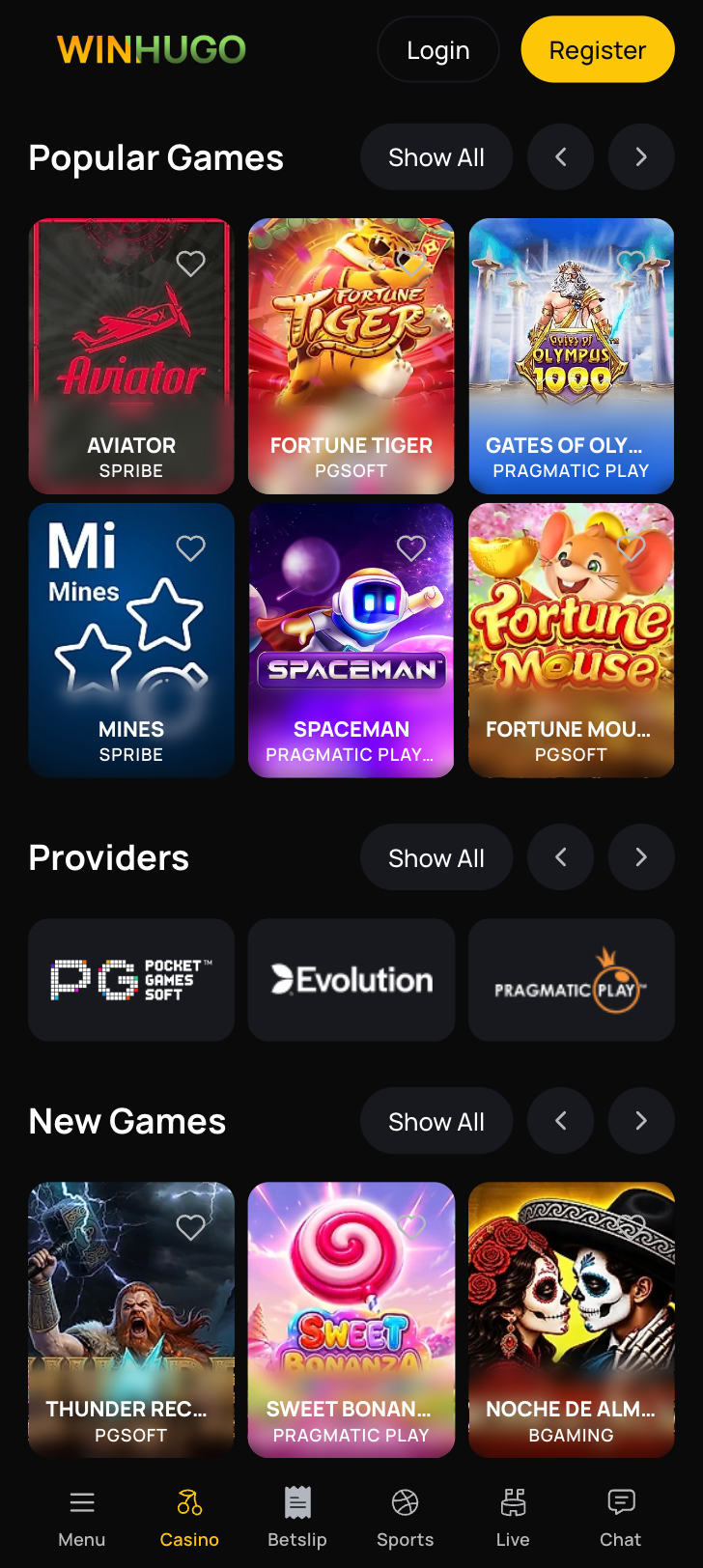Screen dimensions: 703x1568
Task: Open the Fortune Tiger game
Action: 351,356
